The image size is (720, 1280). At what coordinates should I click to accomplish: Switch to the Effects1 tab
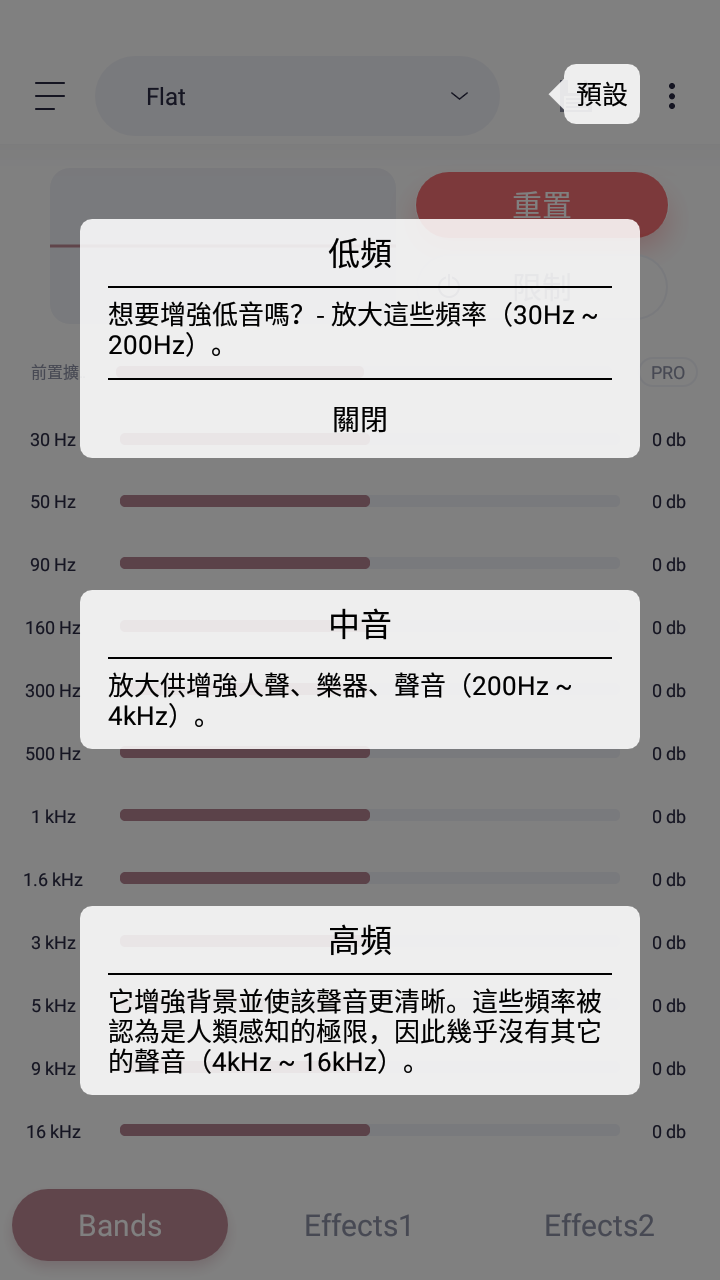click(x=359, y=1225)
